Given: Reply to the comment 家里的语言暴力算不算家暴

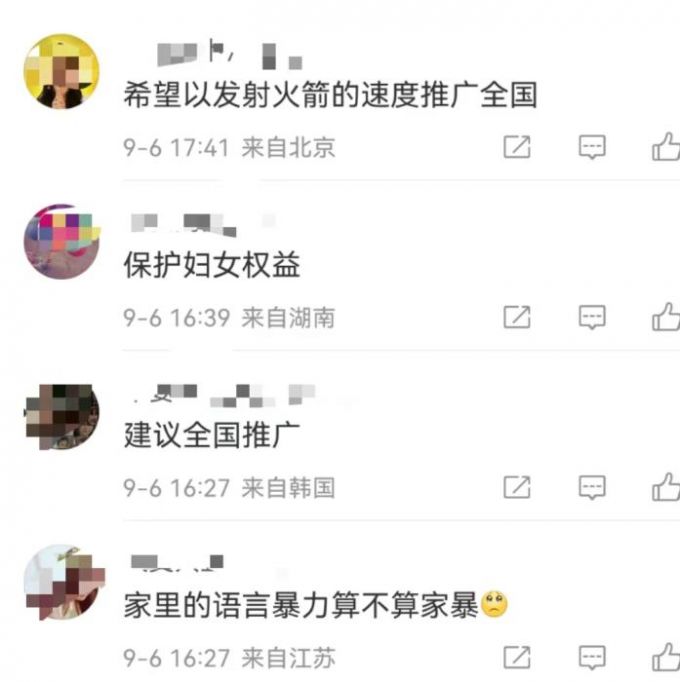Looking at the screenshot, I should coord(593,657).
